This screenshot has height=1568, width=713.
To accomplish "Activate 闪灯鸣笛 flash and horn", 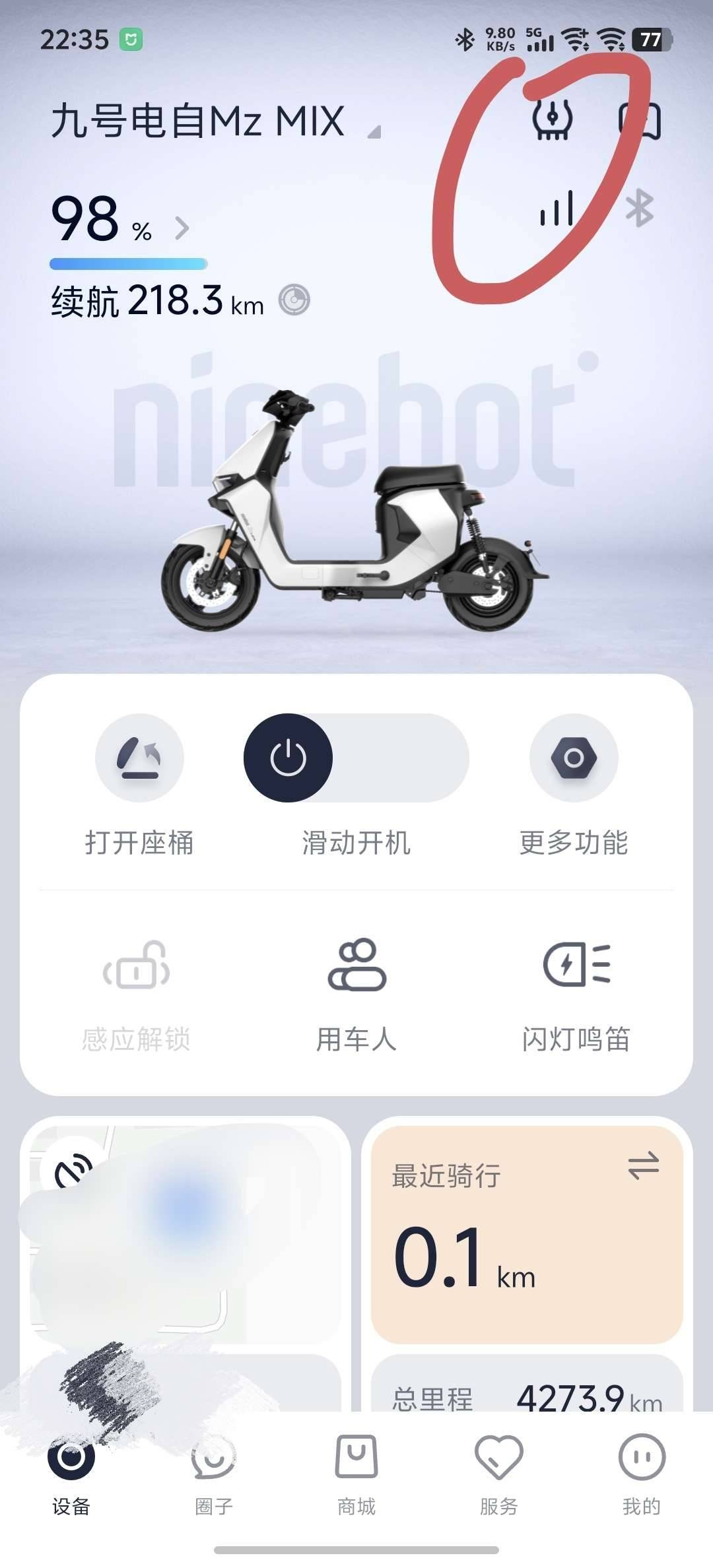I will [x=576, y=967].
